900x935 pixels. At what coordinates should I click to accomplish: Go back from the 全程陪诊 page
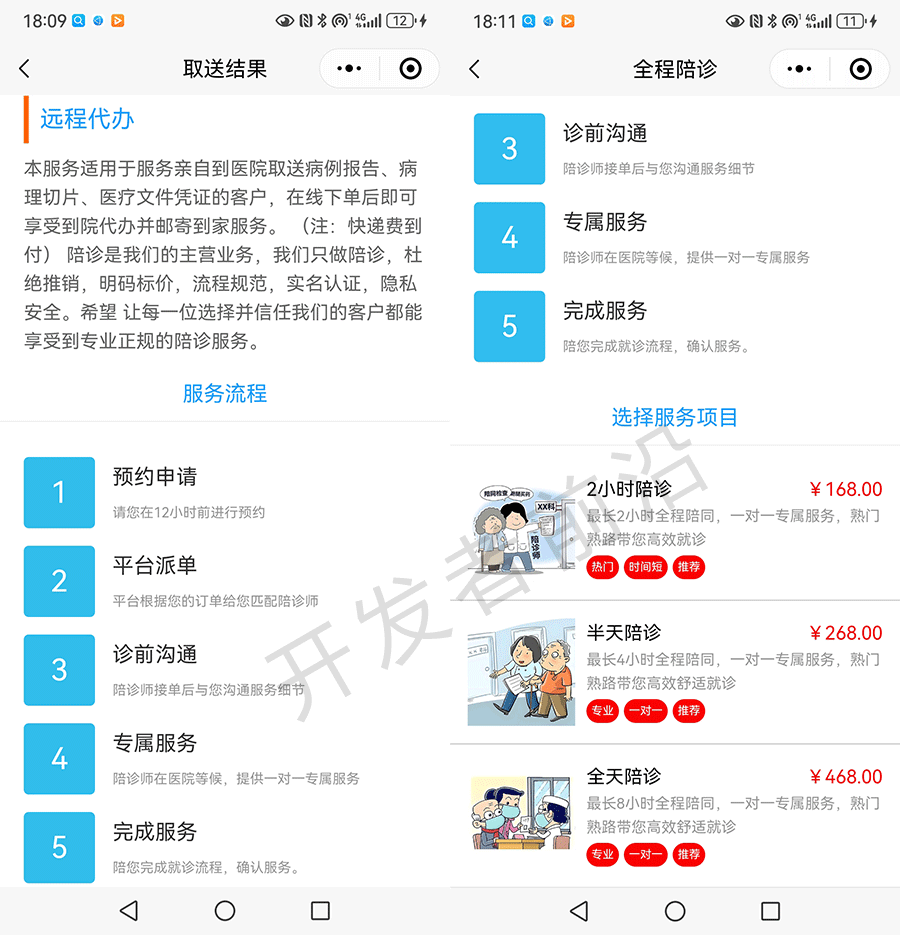click(x=475, y=69)
